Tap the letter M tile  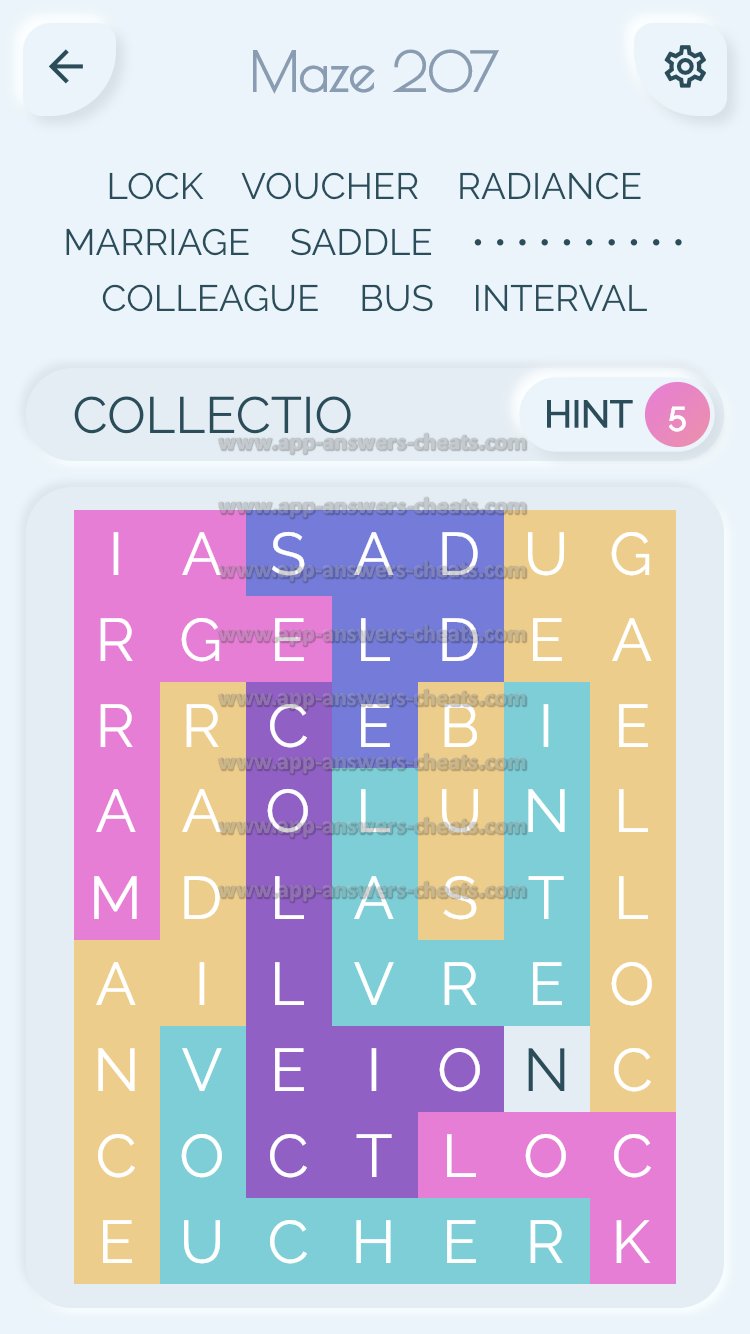(116, 899)
